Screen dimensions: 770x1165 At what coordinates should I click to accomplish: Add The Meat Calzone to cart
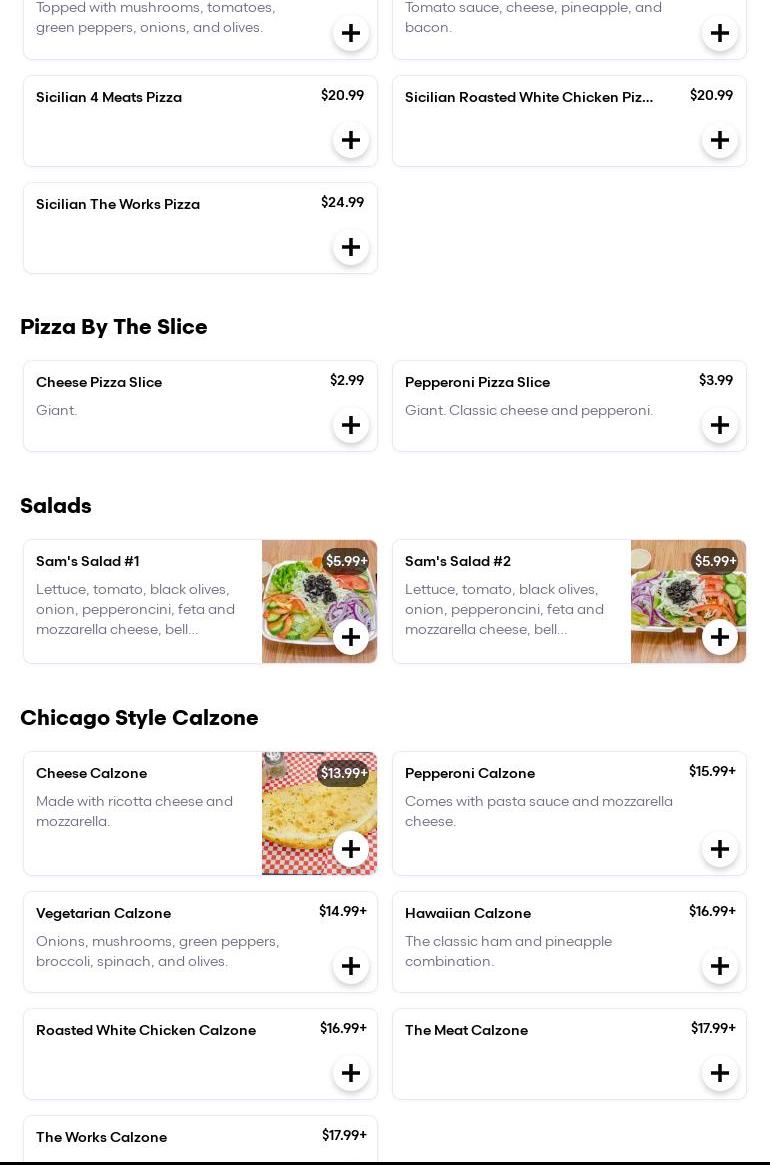720,1073
